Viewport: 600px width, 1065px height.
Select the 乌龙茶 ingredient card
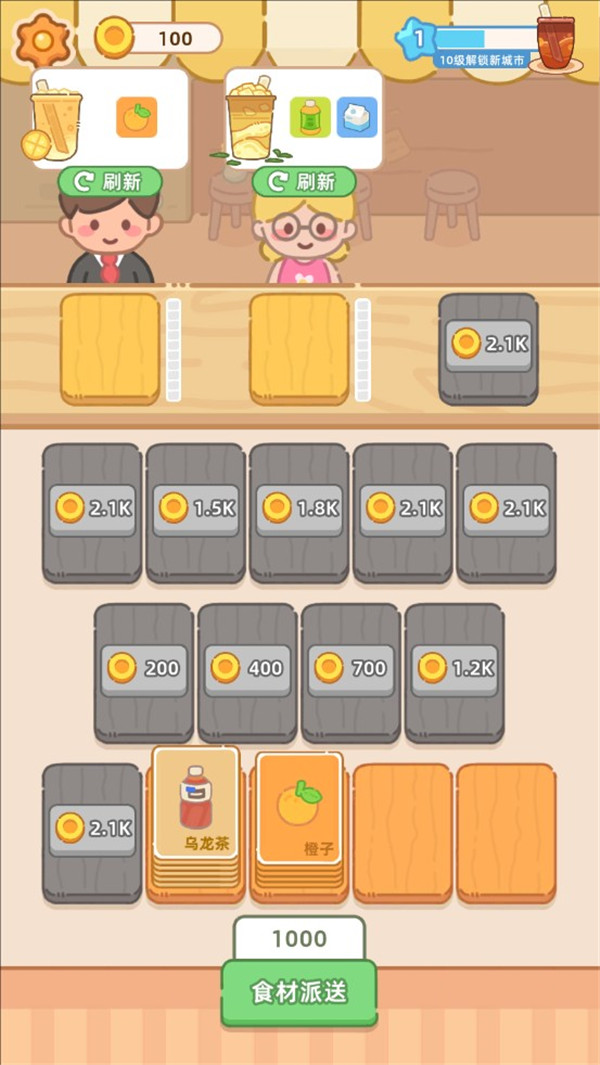pos(196,810)
